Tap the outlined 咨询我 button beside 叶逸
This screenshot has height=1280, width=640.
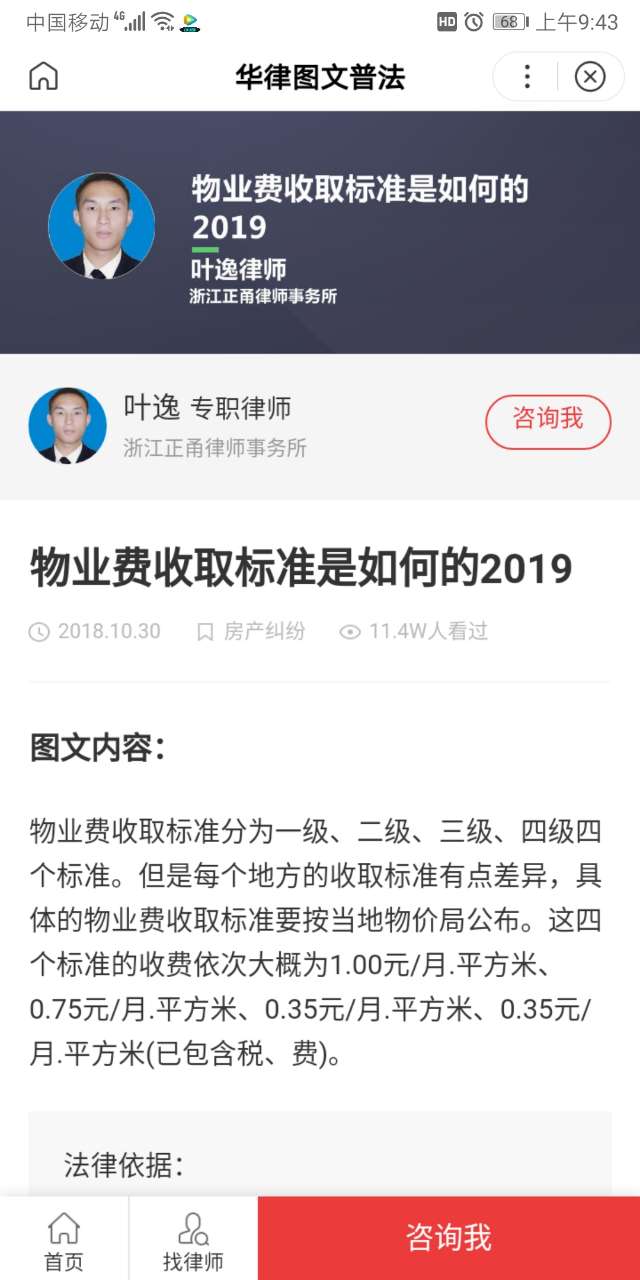click(548, 421)
